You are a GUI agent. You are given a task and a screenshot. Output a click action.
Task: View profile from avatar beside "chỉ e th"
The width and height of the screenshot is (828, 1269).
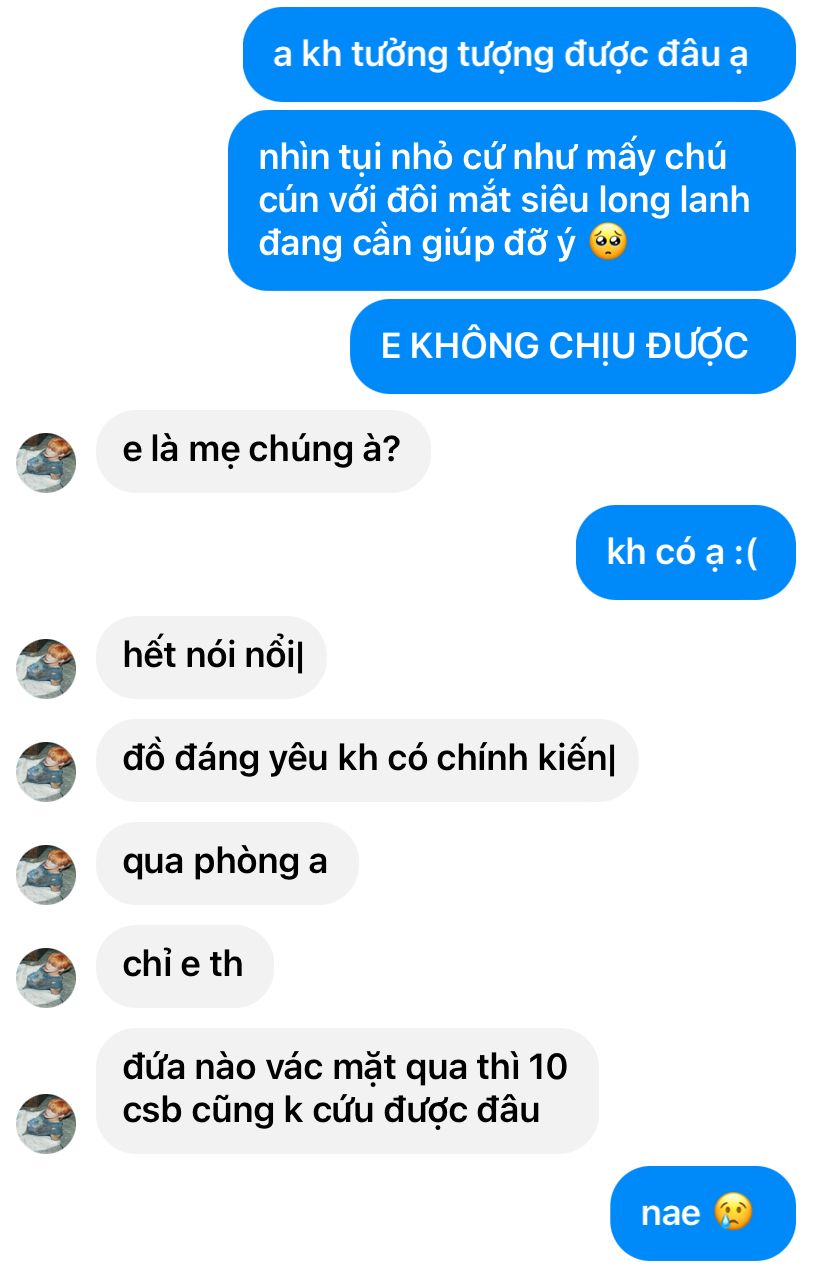(46, 977)
